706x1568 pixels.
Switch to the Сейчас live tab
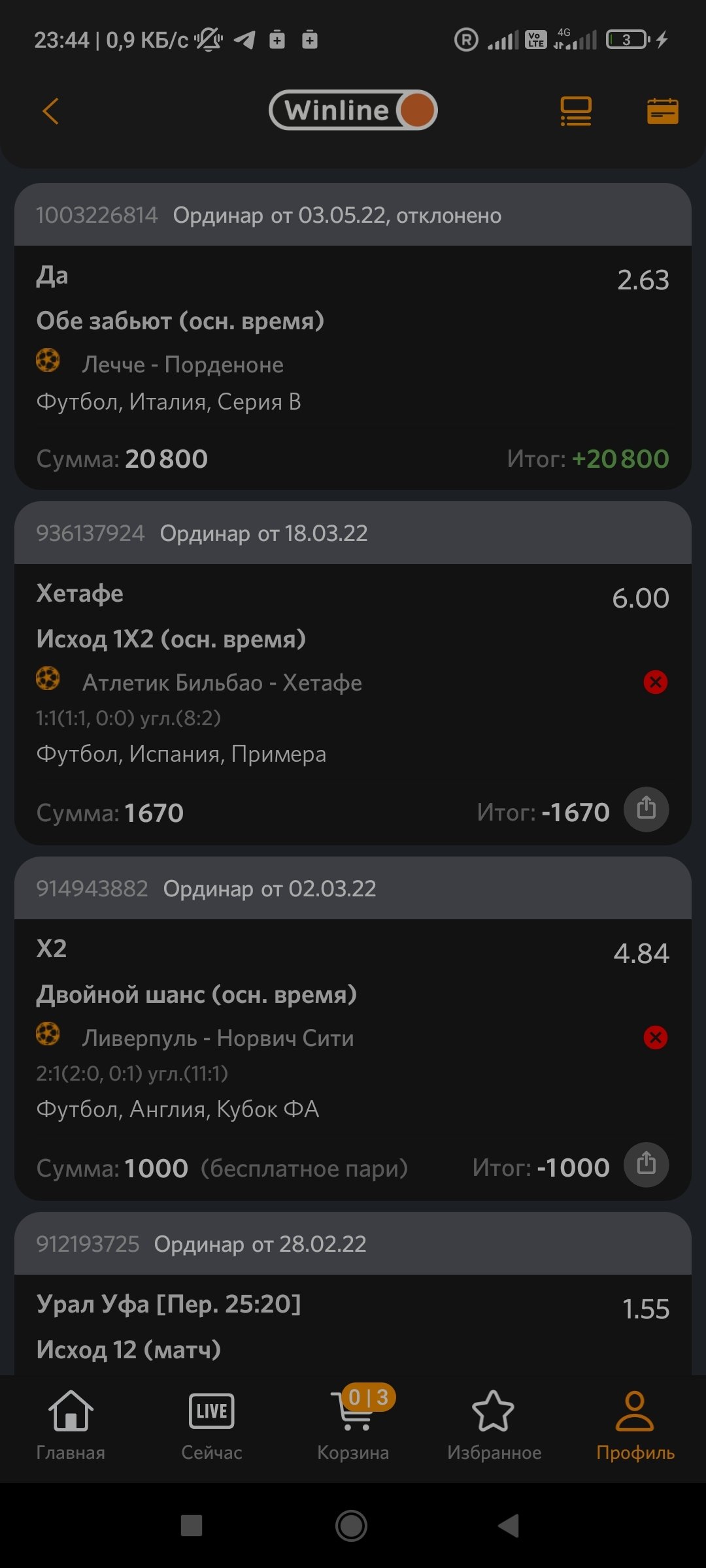tap(212, 1426)
